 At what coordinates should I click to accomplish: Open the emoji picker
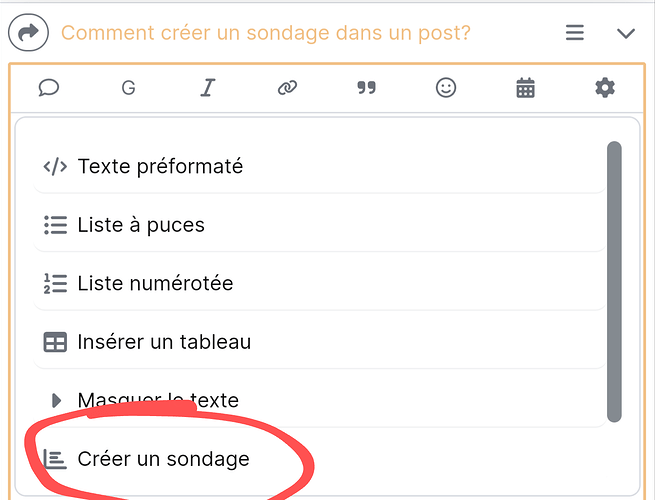click(x=446, y=88)
